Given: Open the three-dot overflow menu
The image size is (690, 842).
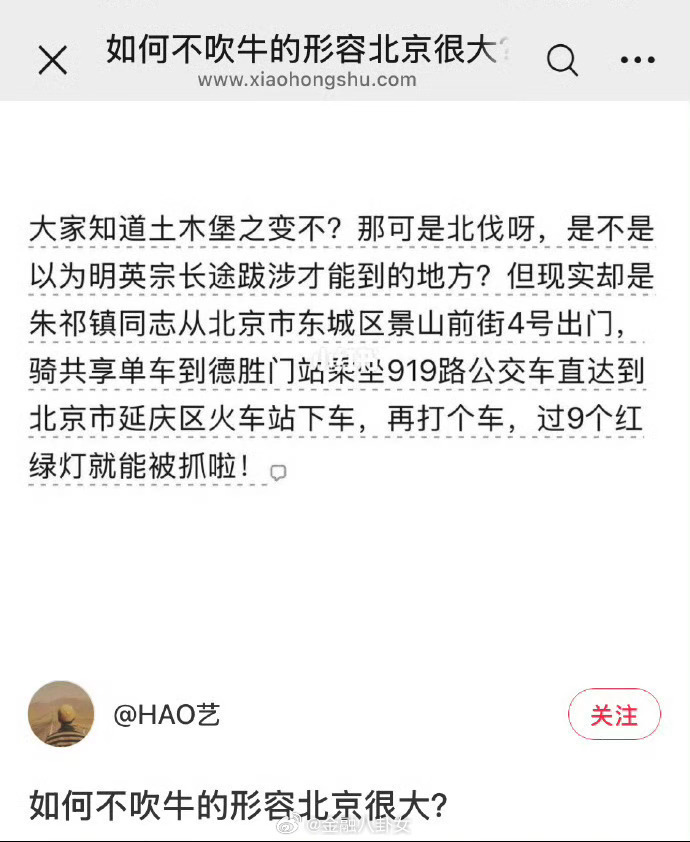Looking at the screenshot, I should (x=637, y=61).
